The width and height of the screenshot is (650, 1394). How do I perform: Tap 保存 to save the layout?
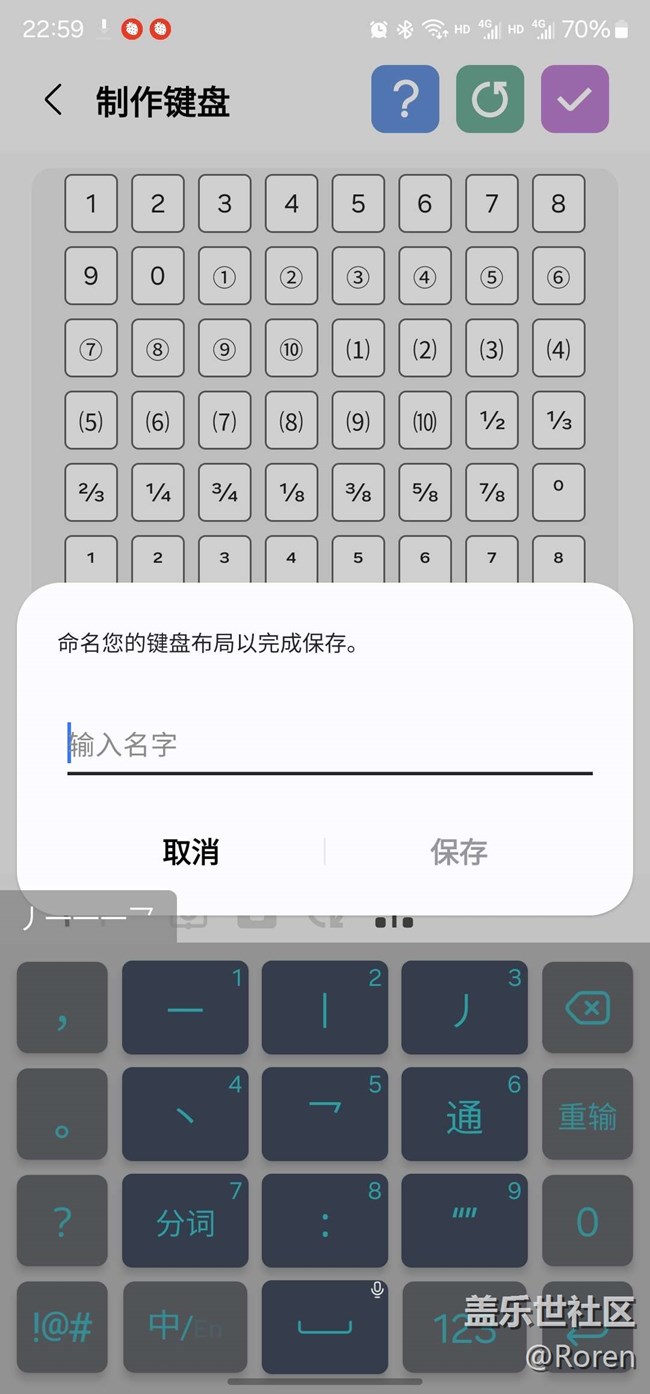coord(459,852)
